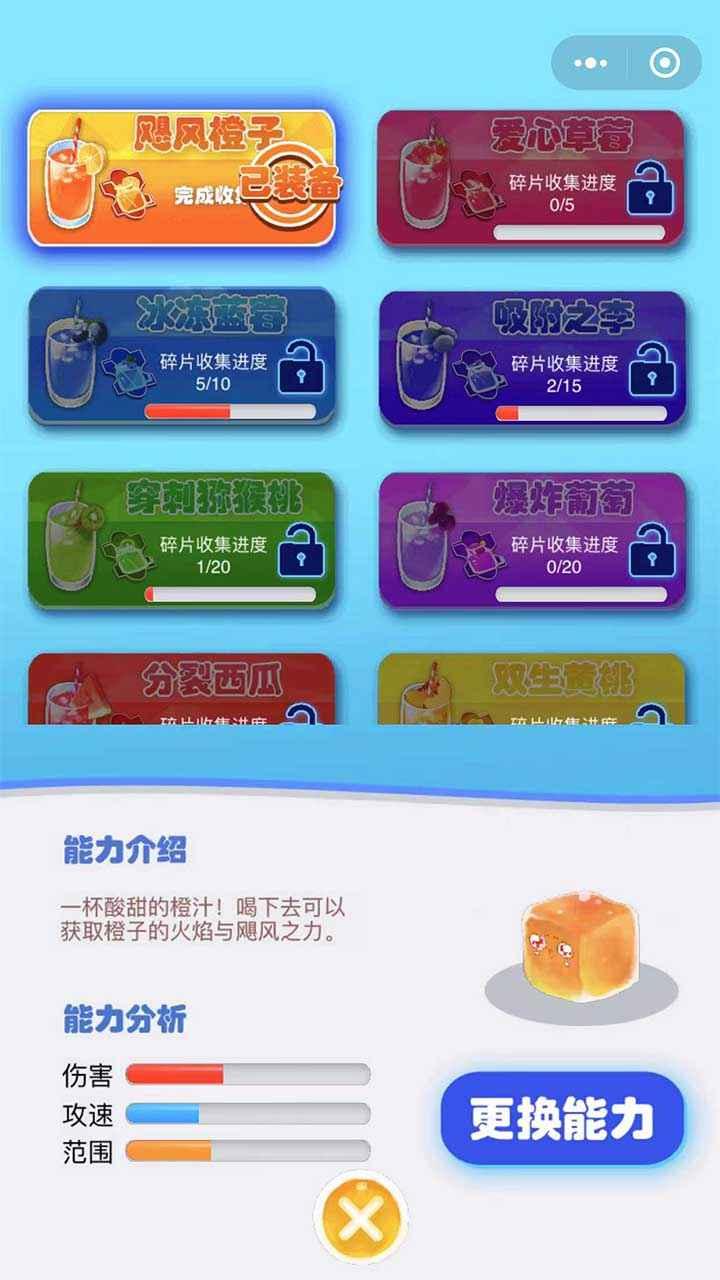The height and width of the screenshot is (1280, 720).
Task: Select the 飓风橙子 ability card
Action: pyautogui.click(x=180, y=178)
